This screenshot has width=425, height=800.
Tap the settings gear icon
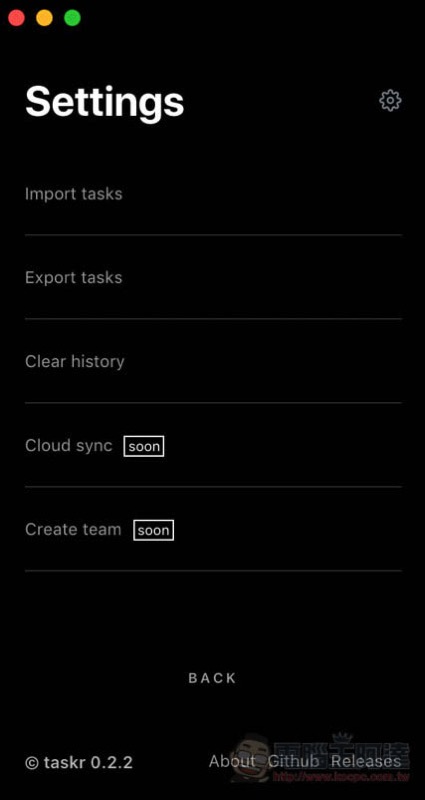click(x=390, y=101)
